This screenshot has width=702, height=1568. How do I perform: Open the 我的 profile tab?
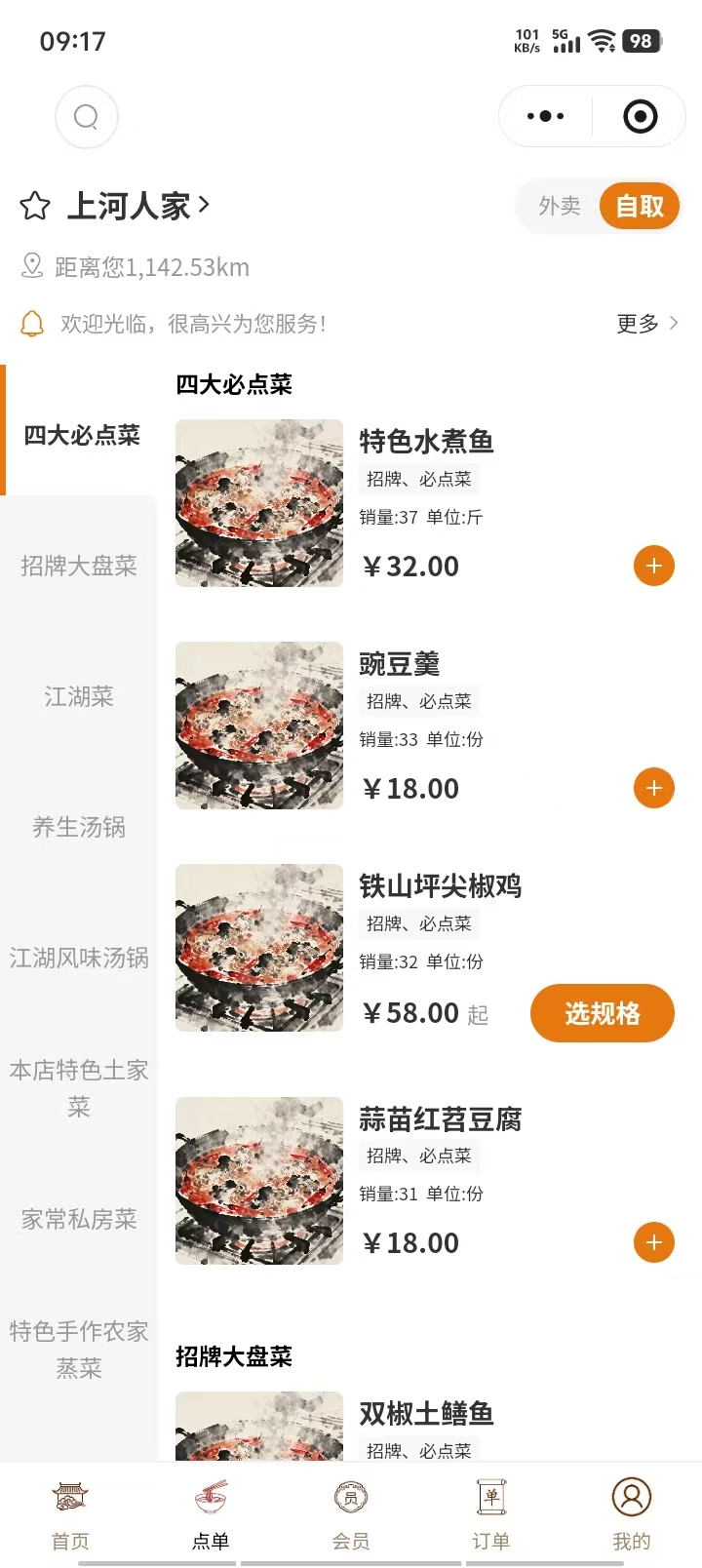[631, 1514]
